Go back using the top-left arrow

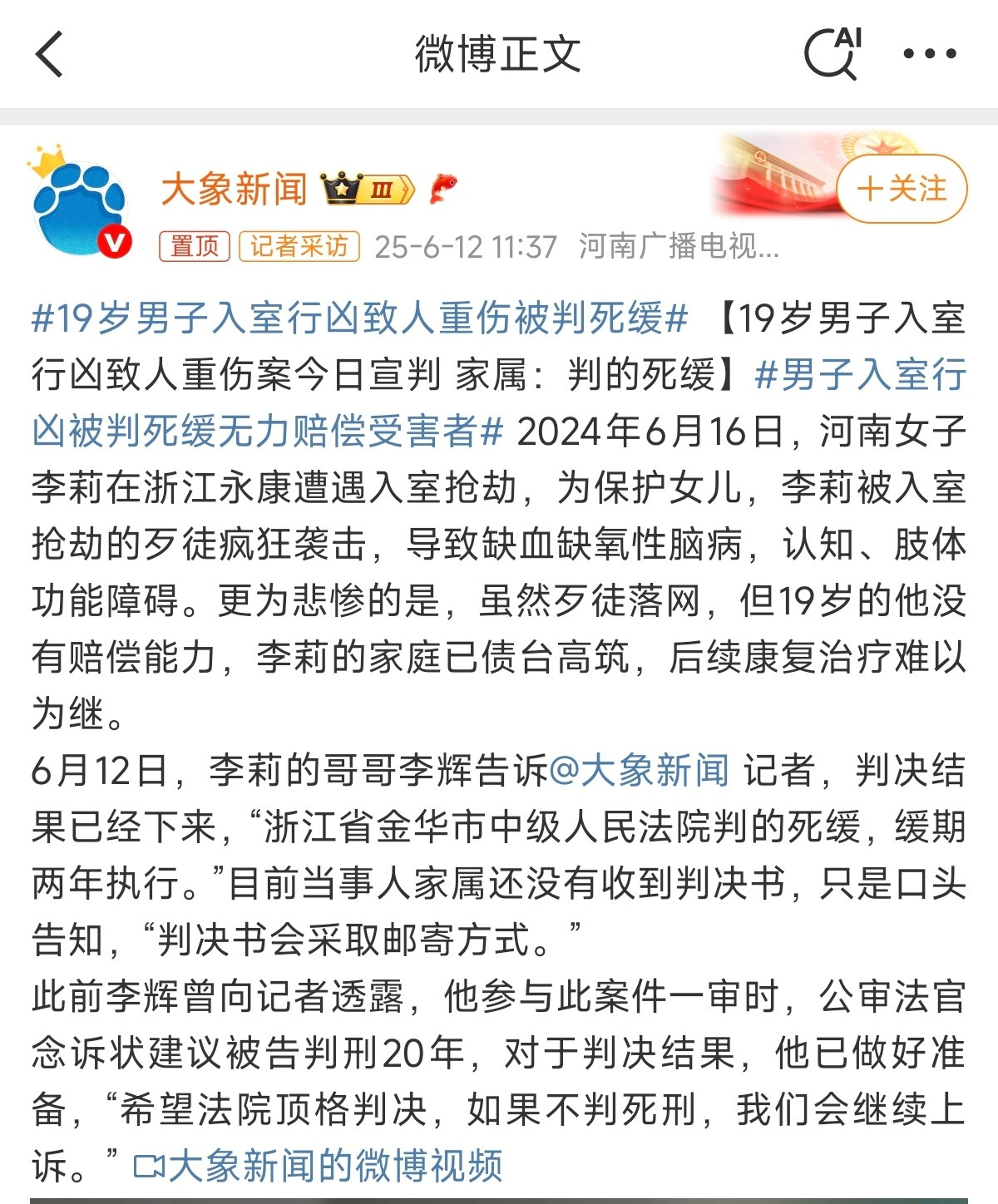pyautogui.click(x=50, y=54)
